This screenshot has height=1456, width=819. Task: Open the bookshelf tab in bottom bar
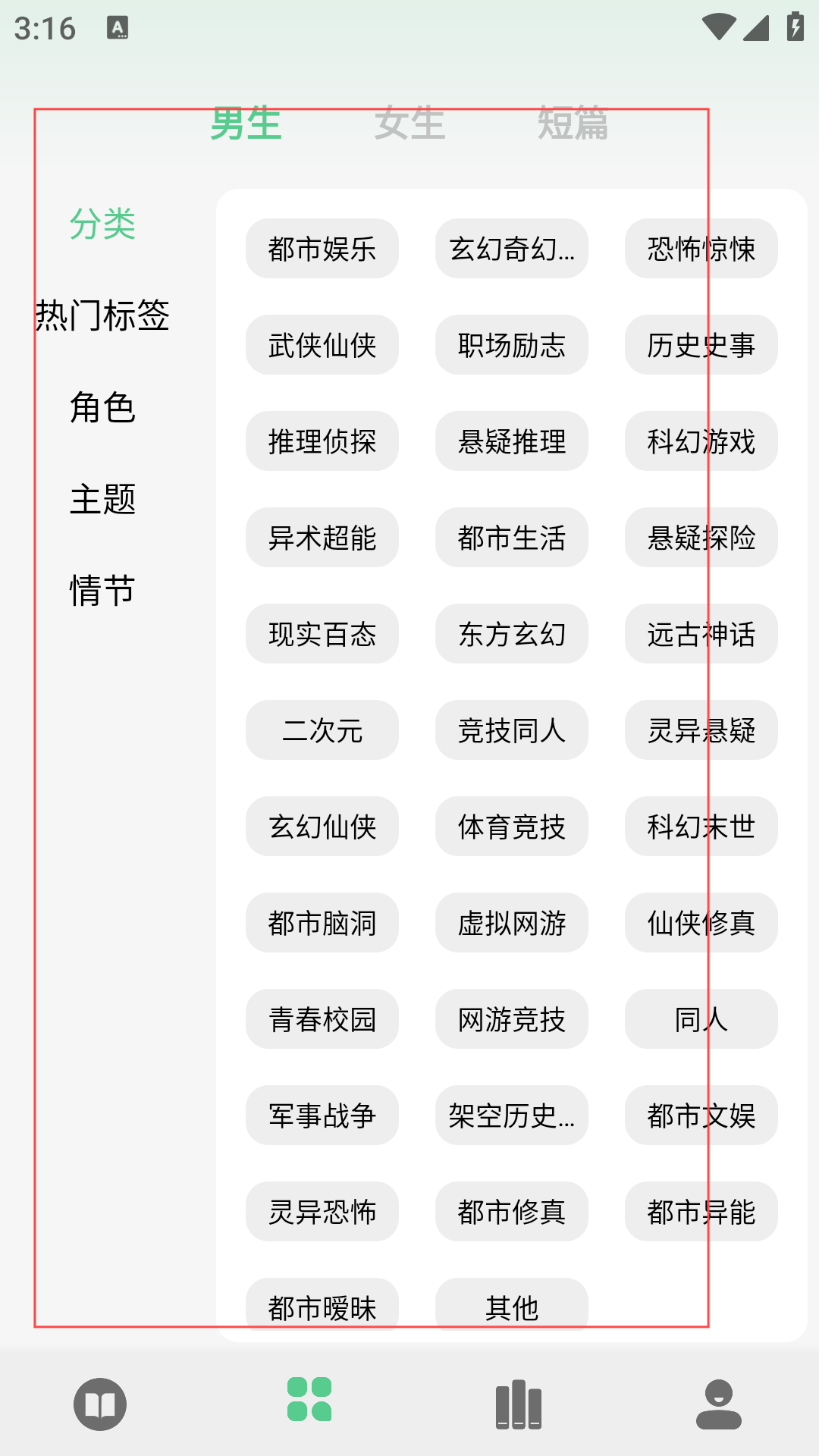coord(519,1404)
